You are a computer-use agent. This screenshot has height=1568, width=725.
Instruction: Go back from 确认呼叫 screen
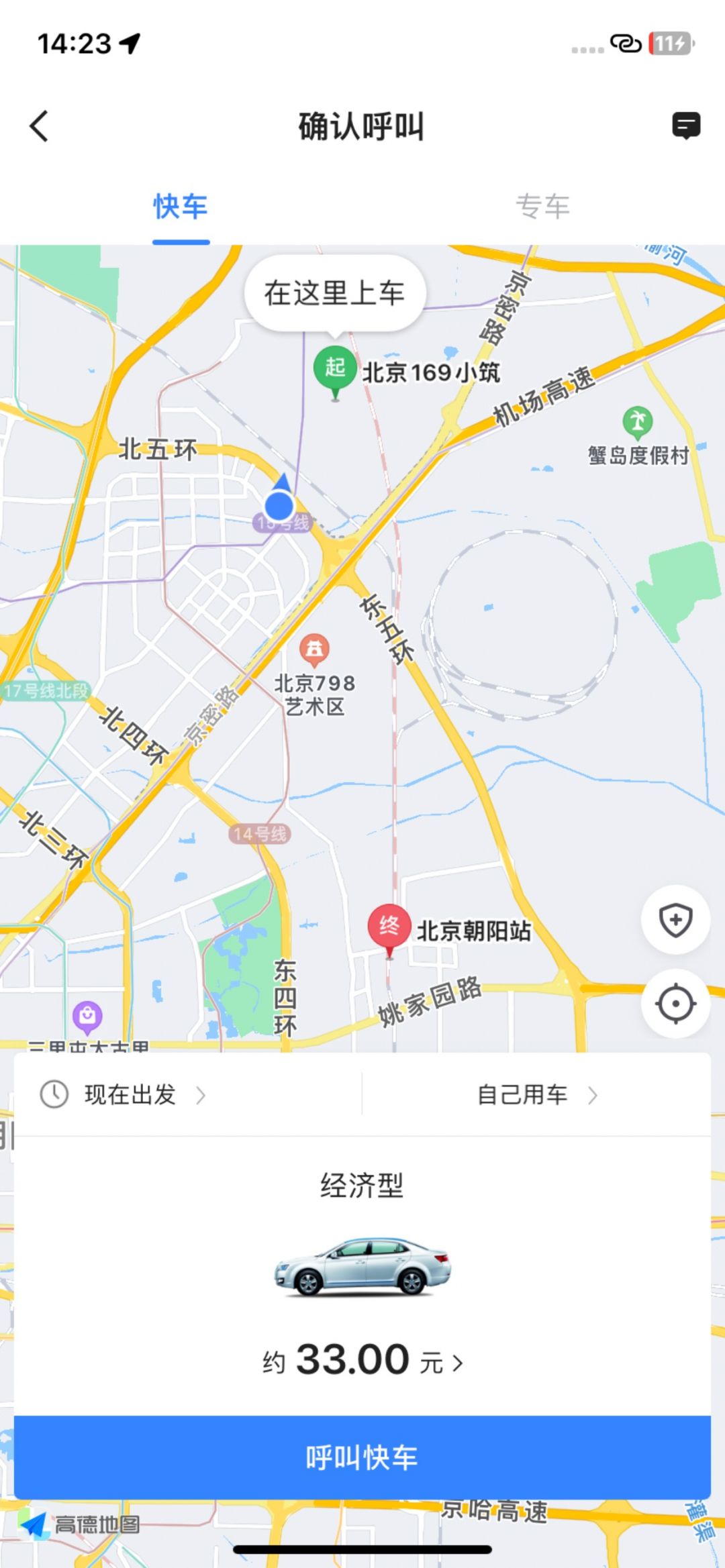click(39, 126)
